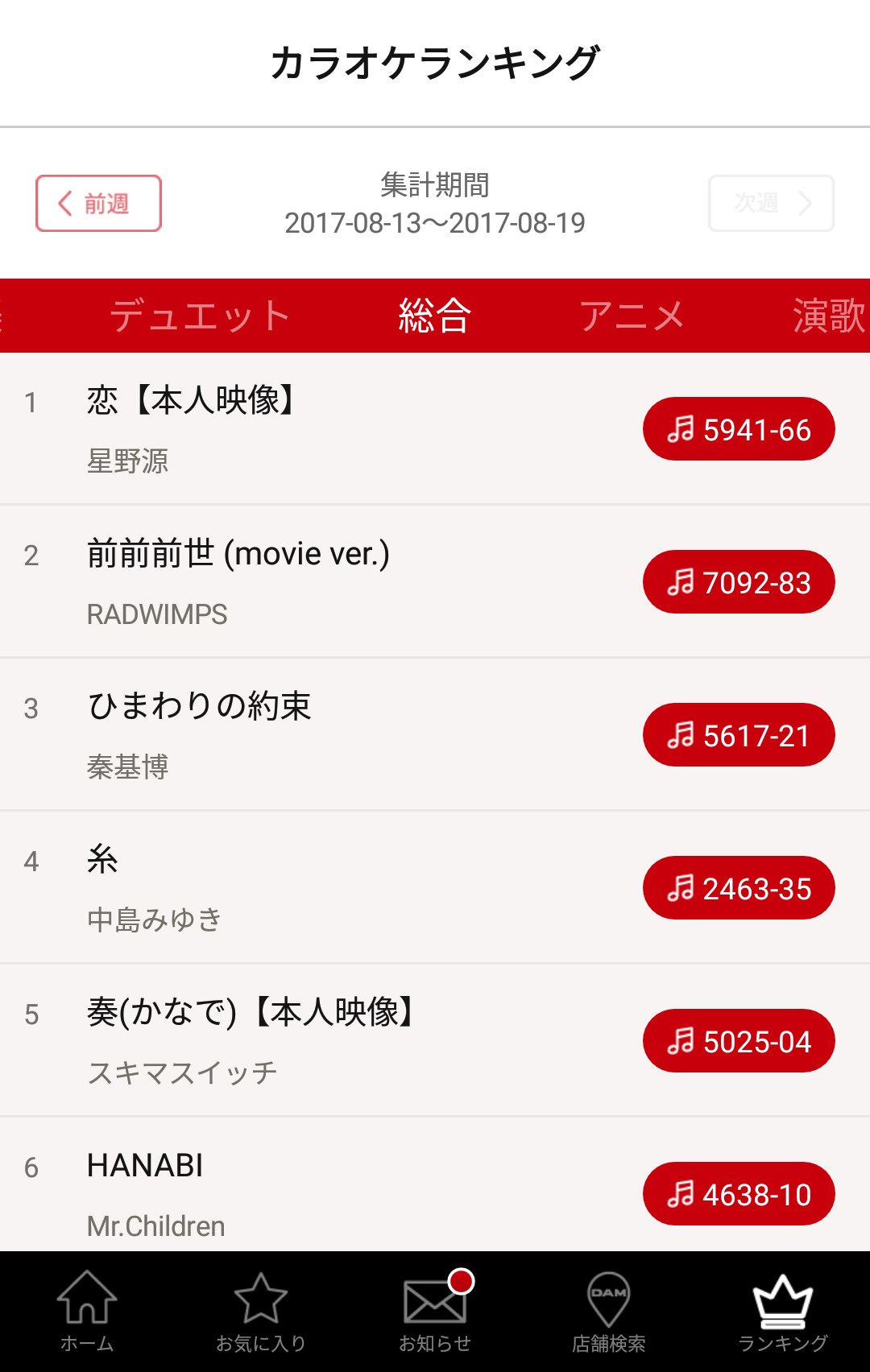Open the 前前前世 (movie ver.) song row
This screenshot has width=870, height=1372.
click(322, 582)
